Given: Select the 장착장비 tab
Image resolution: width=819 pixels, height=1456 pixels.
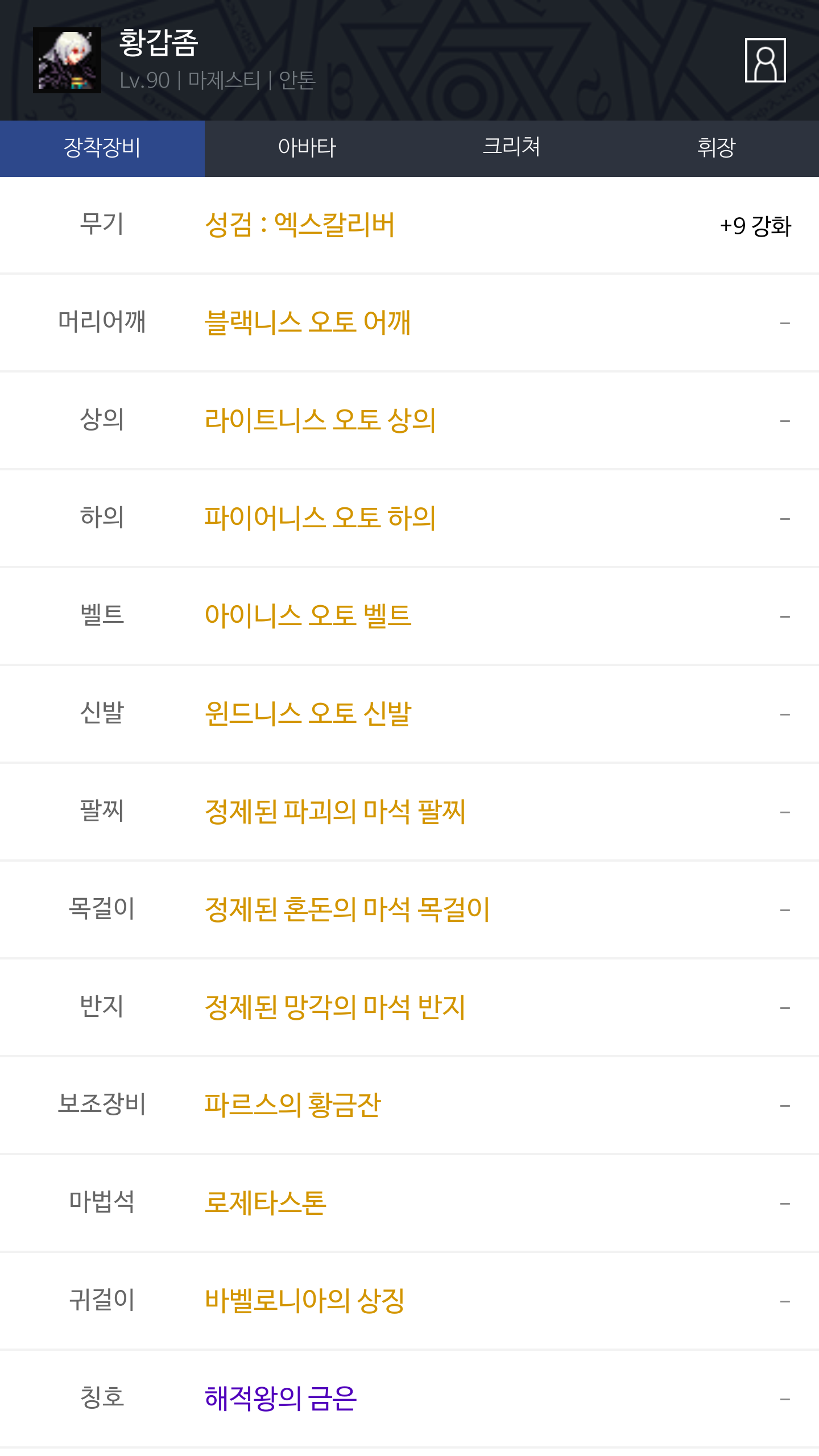Looking at the screenshot, I should click(x=102, y=148).
